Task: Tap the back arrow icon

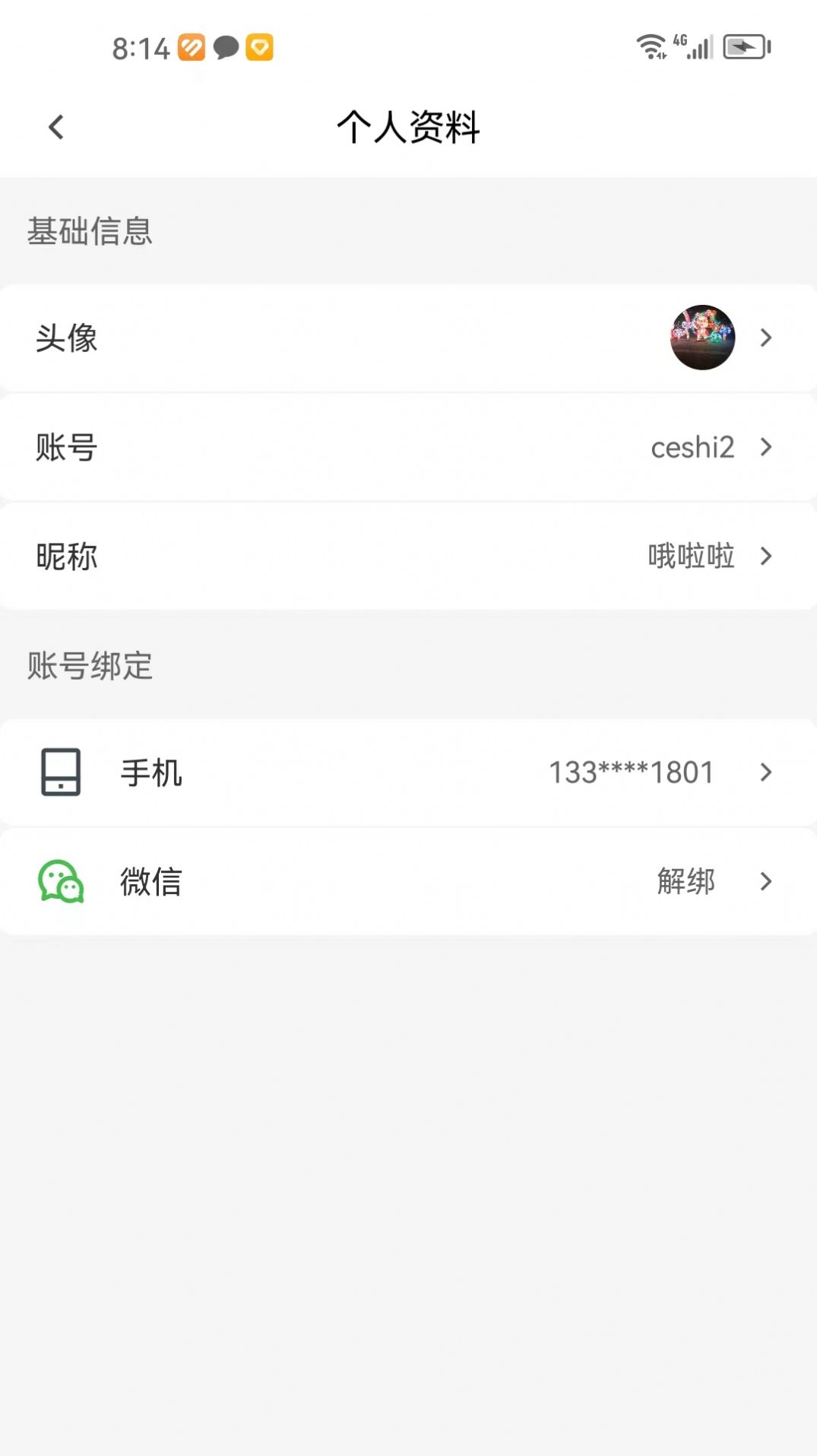Action: tap(55, 126)
